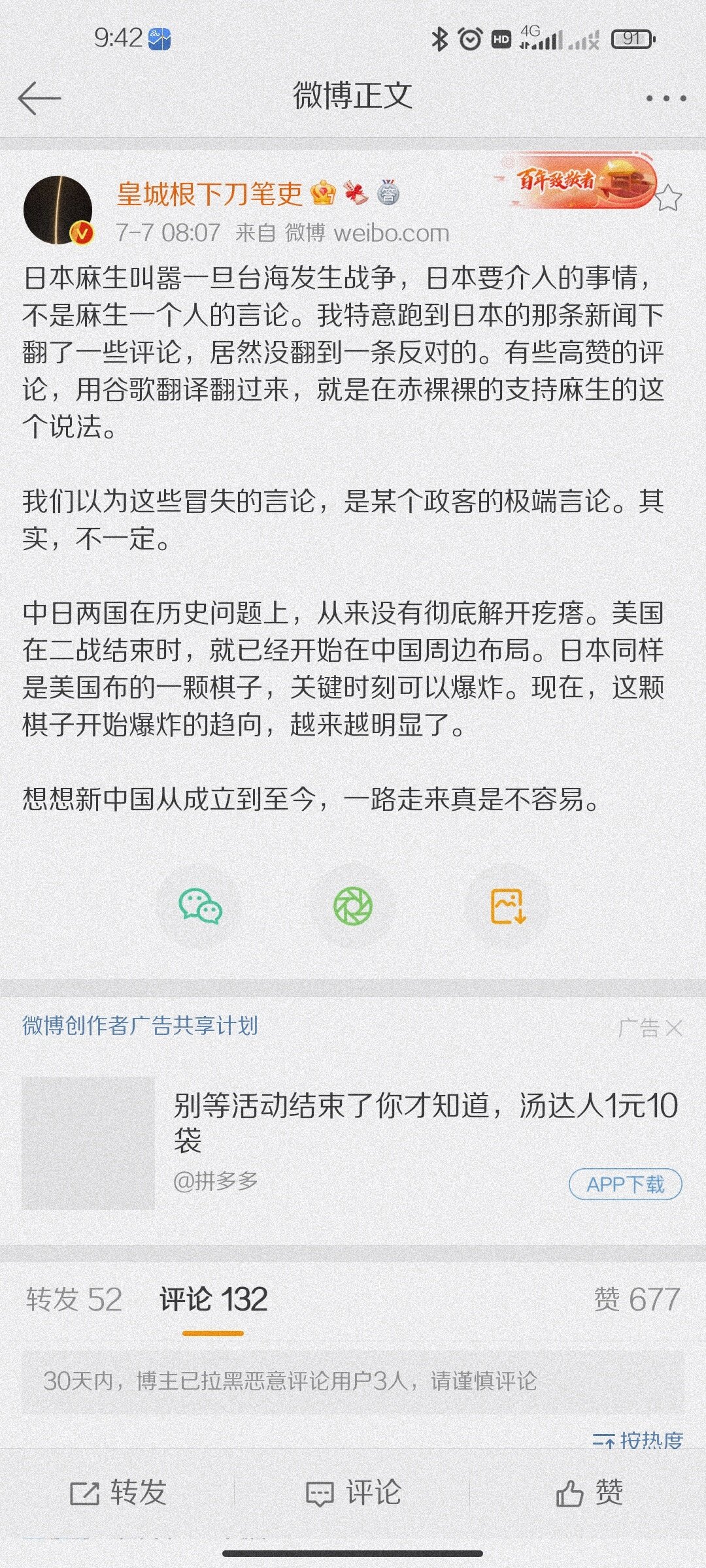Select the 评论 132 tab
The width and height of the screenshot is (706, 1568).
click(x=213, y=1299)
